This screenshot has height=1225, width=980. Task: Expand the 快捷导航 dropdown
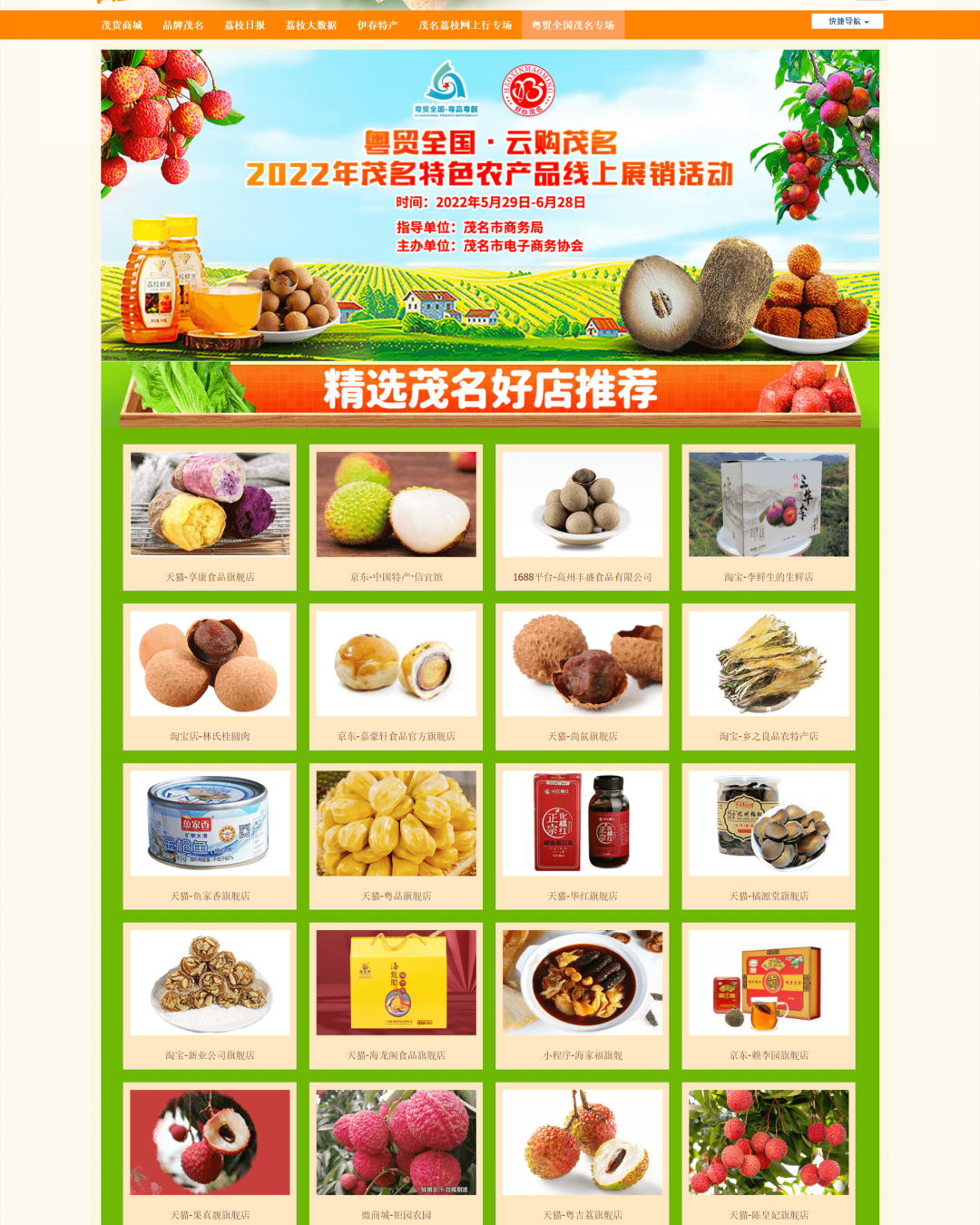[848, 21]
